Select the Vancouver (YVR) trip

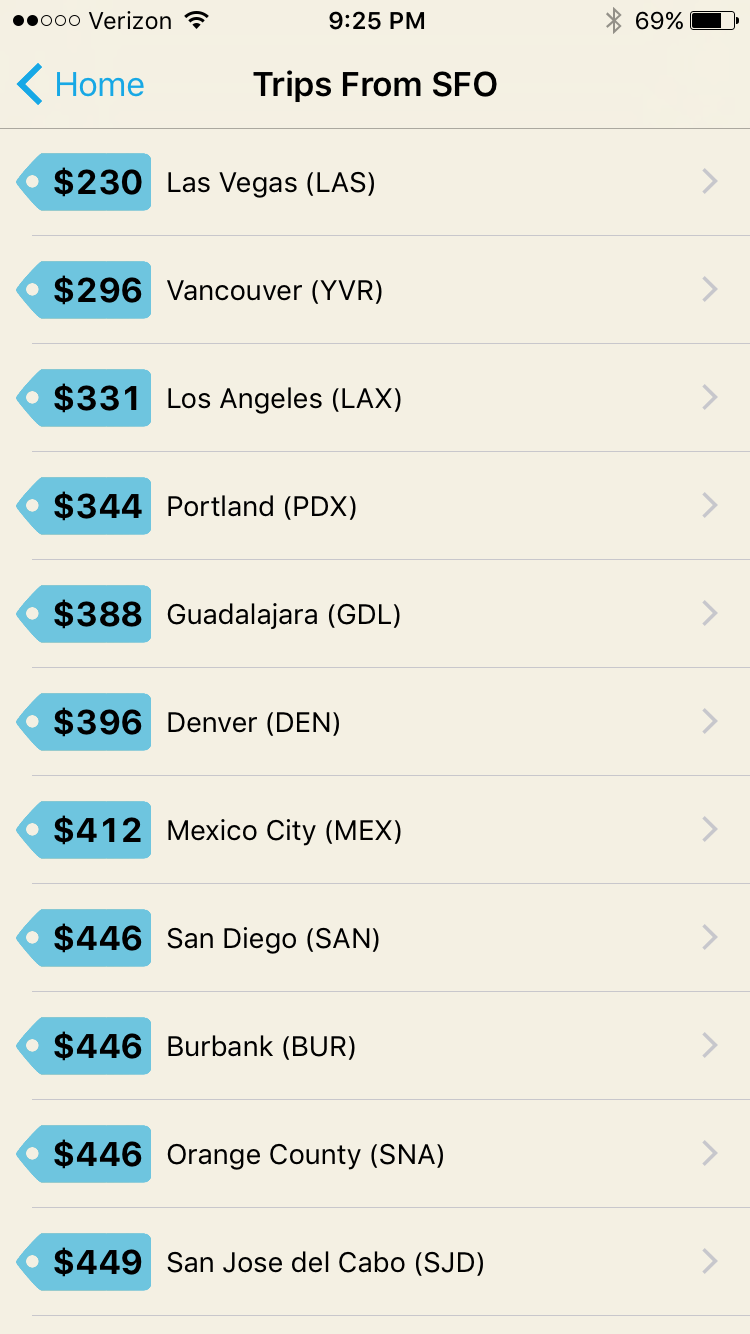click(375, 290)
